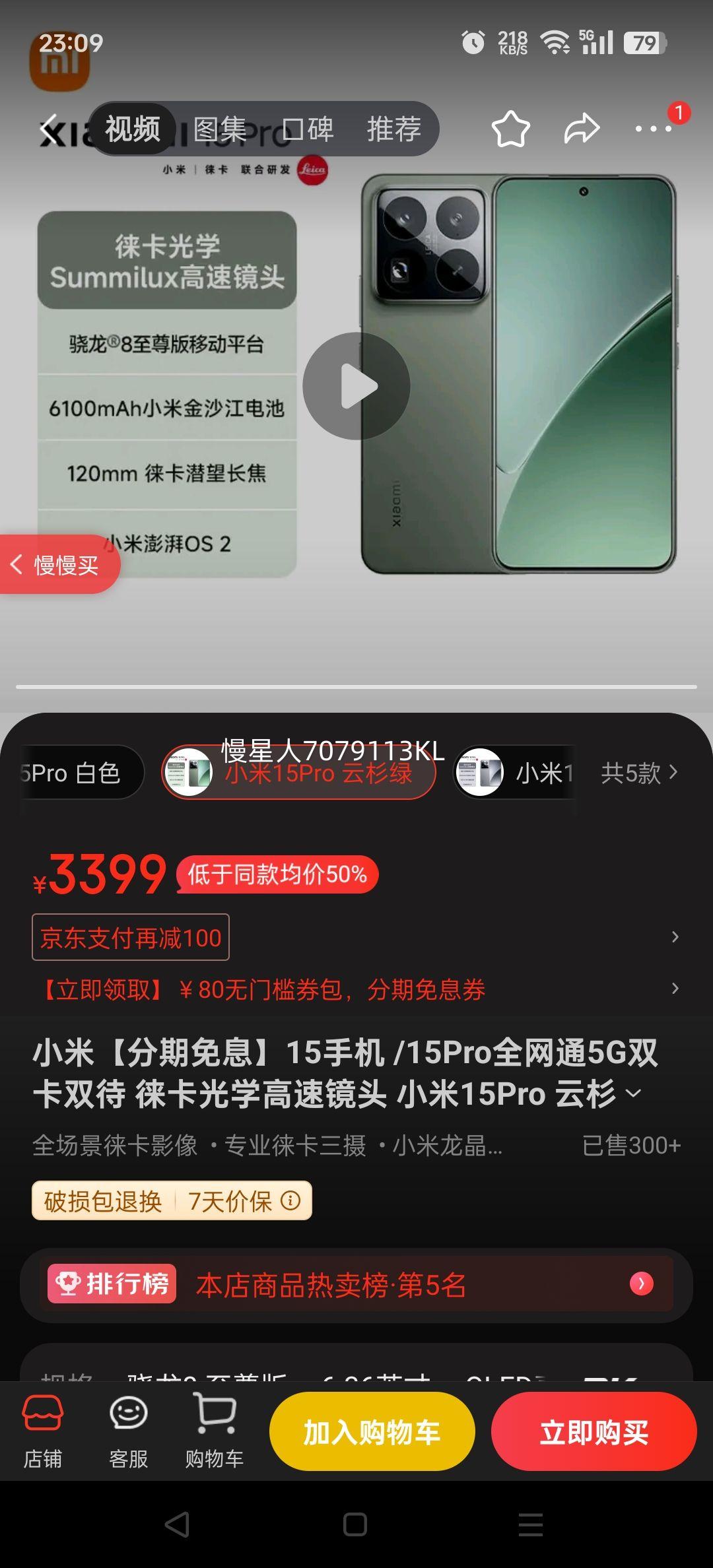Tap the info icon next to 7天价保
This screenshot has height=1568, width=713.
[x=287, y=1201]
